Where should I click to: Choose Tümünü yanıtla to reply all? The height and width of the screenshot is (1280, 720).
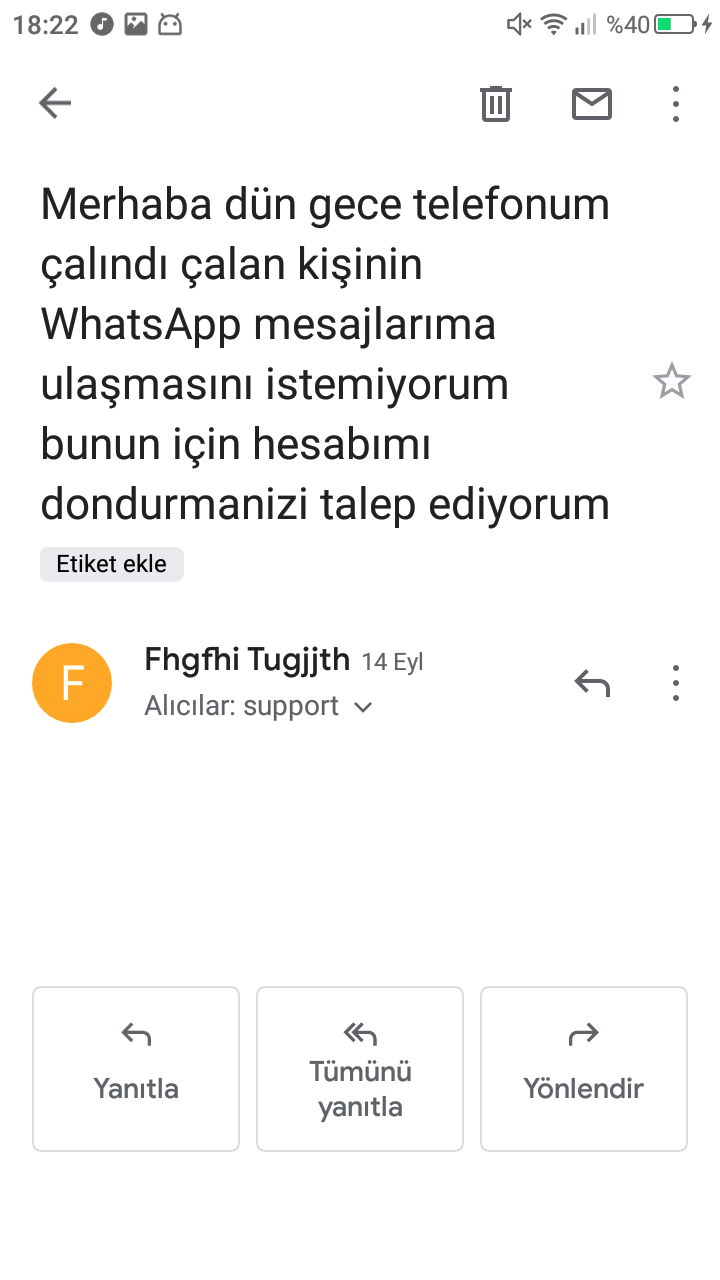360,1068
